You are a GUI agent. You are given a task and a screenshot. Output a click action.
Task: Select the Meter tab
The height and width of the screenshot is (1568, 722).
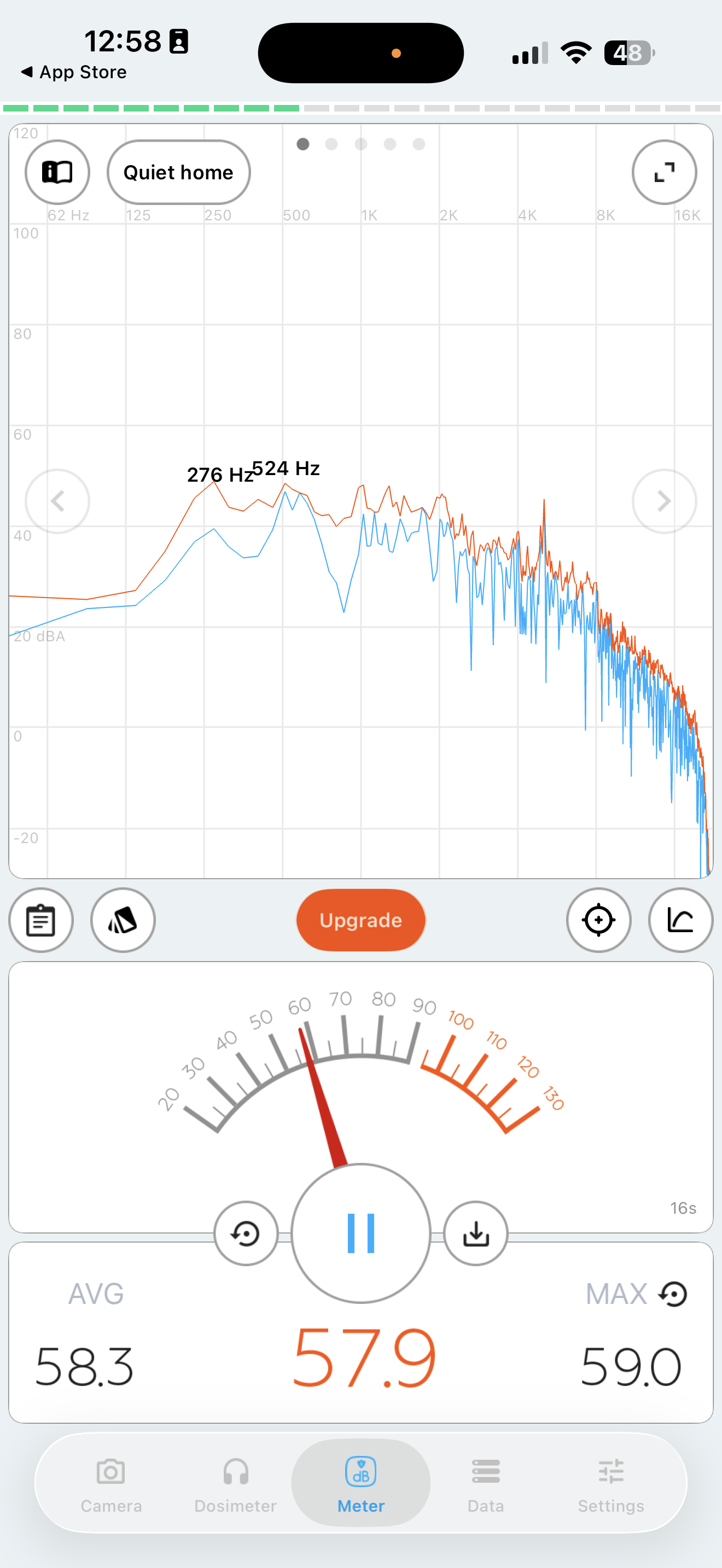pos(360,1483)
